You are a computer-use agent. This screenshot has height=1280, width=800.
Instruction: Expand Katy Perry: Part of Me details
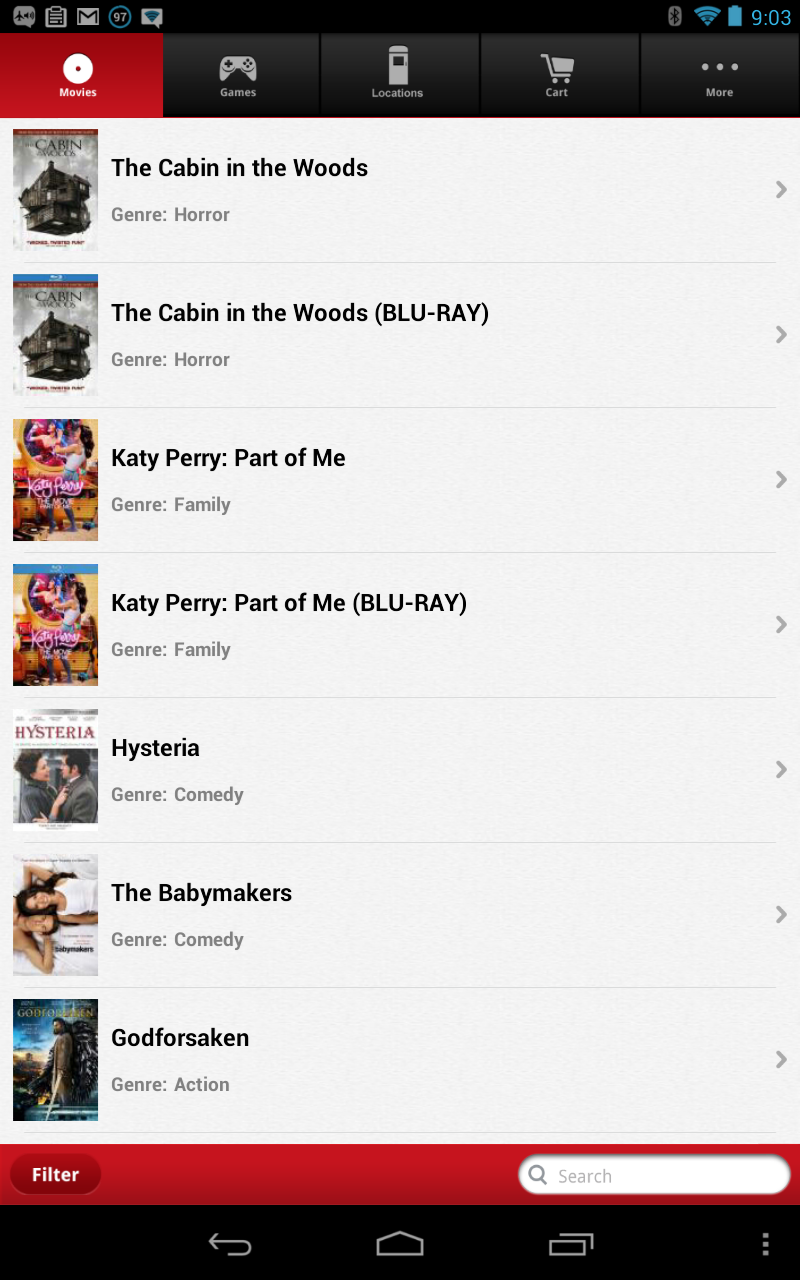[400, 479]
